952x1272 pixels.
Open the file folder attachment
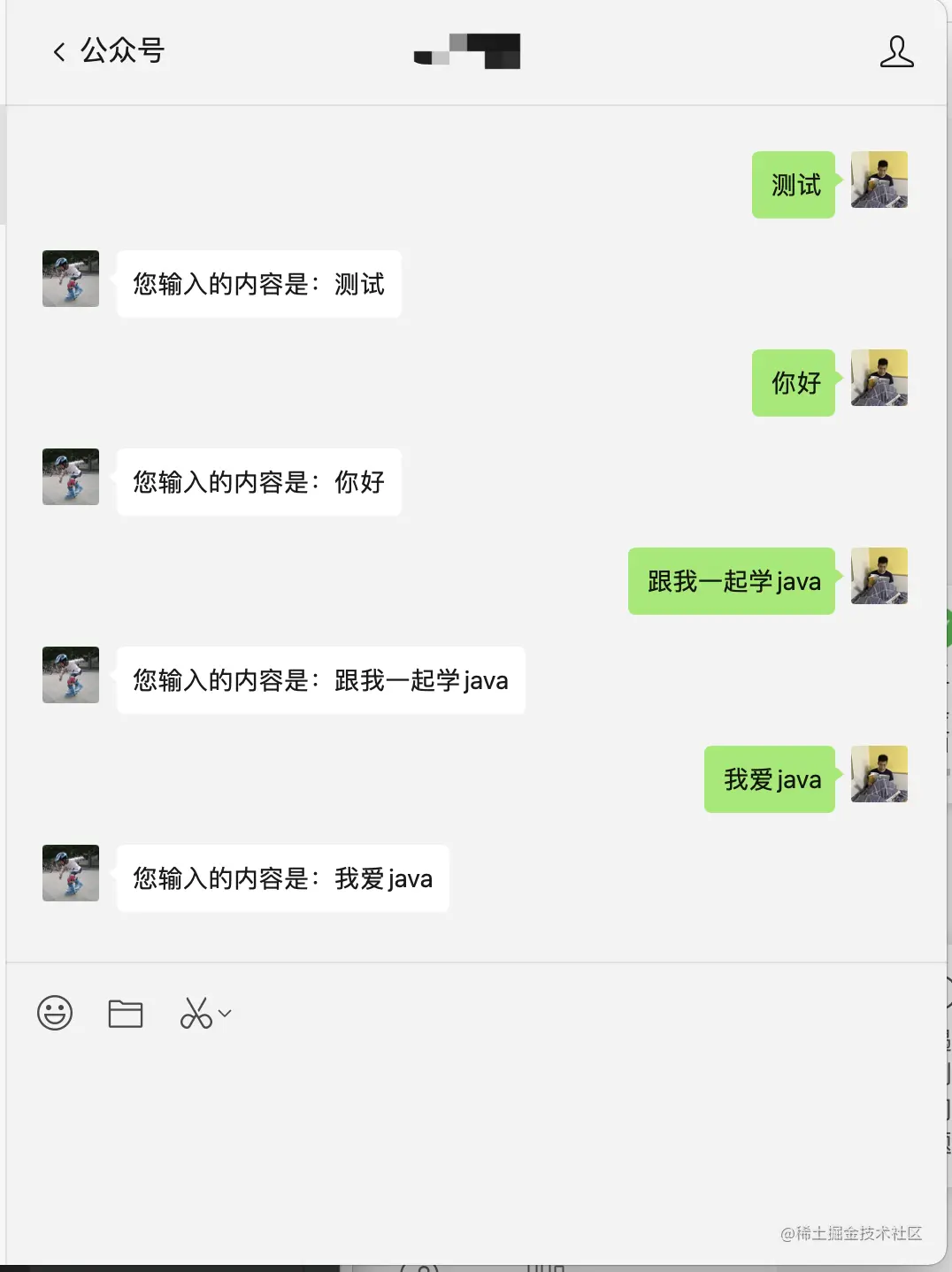[126, 1013]
